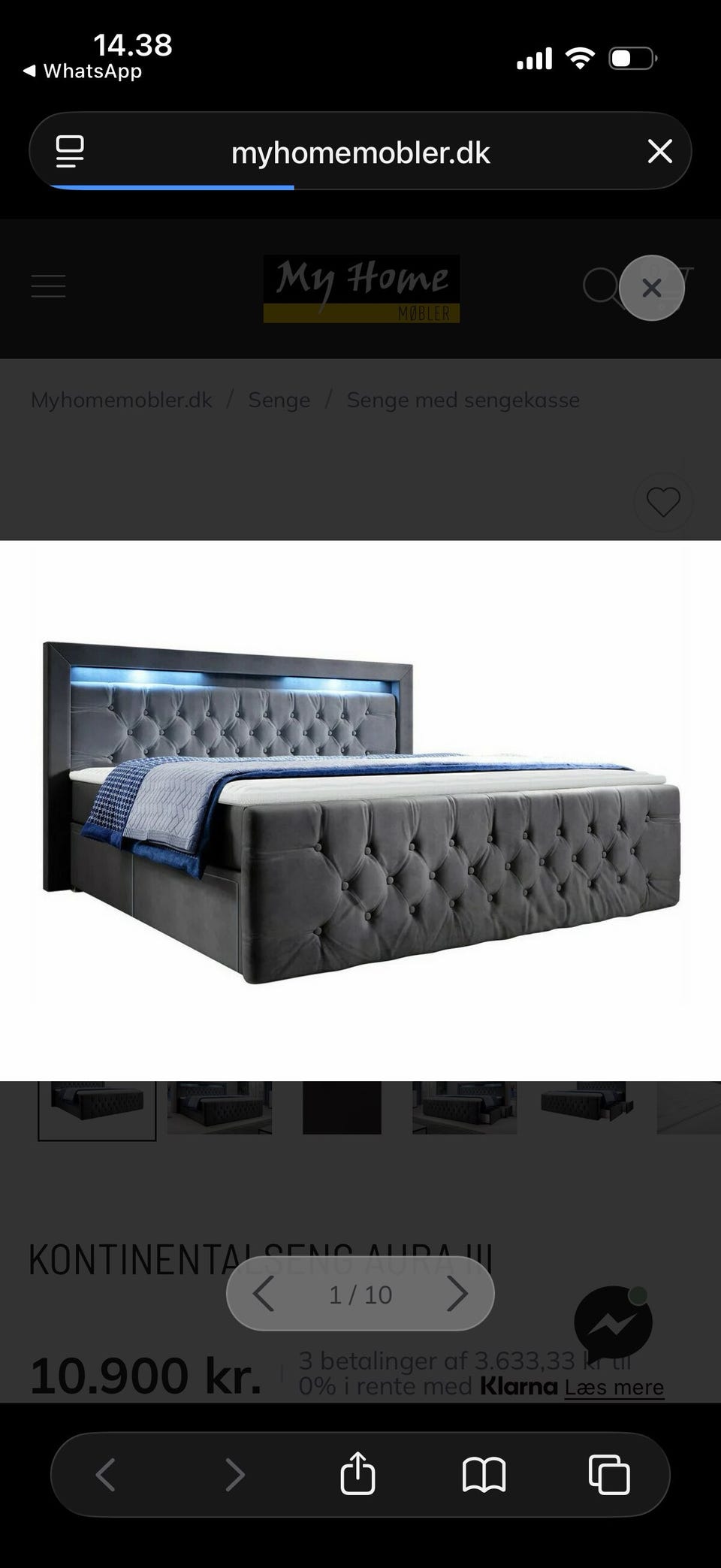Open the Messenger chat bubble
The height and width of the screenshot is (1568, 721).
613,1323
